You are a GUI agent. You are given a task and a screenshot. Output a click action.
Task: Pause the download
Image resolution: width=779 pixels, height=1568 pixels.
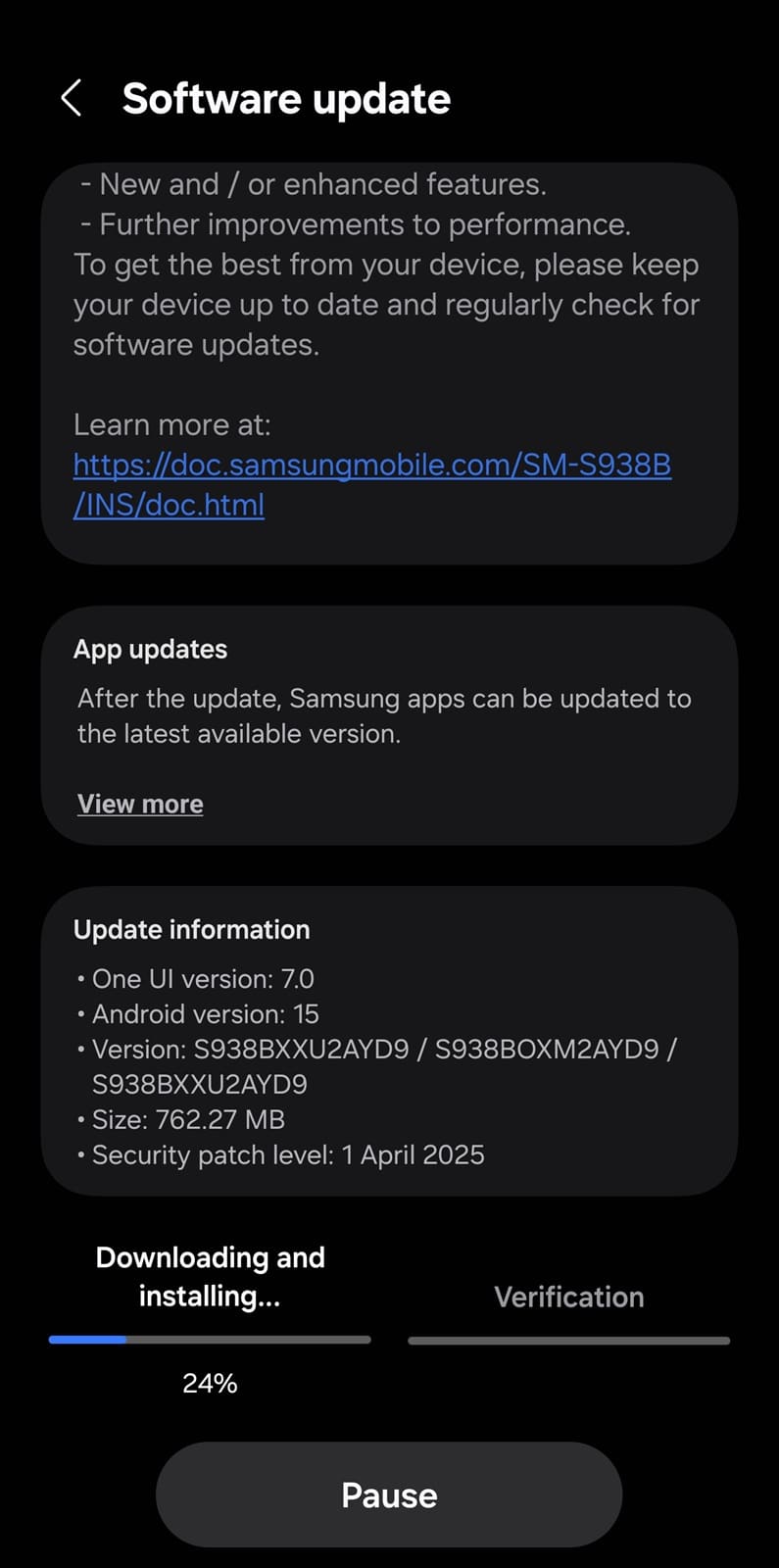(x=389, y=1494)
